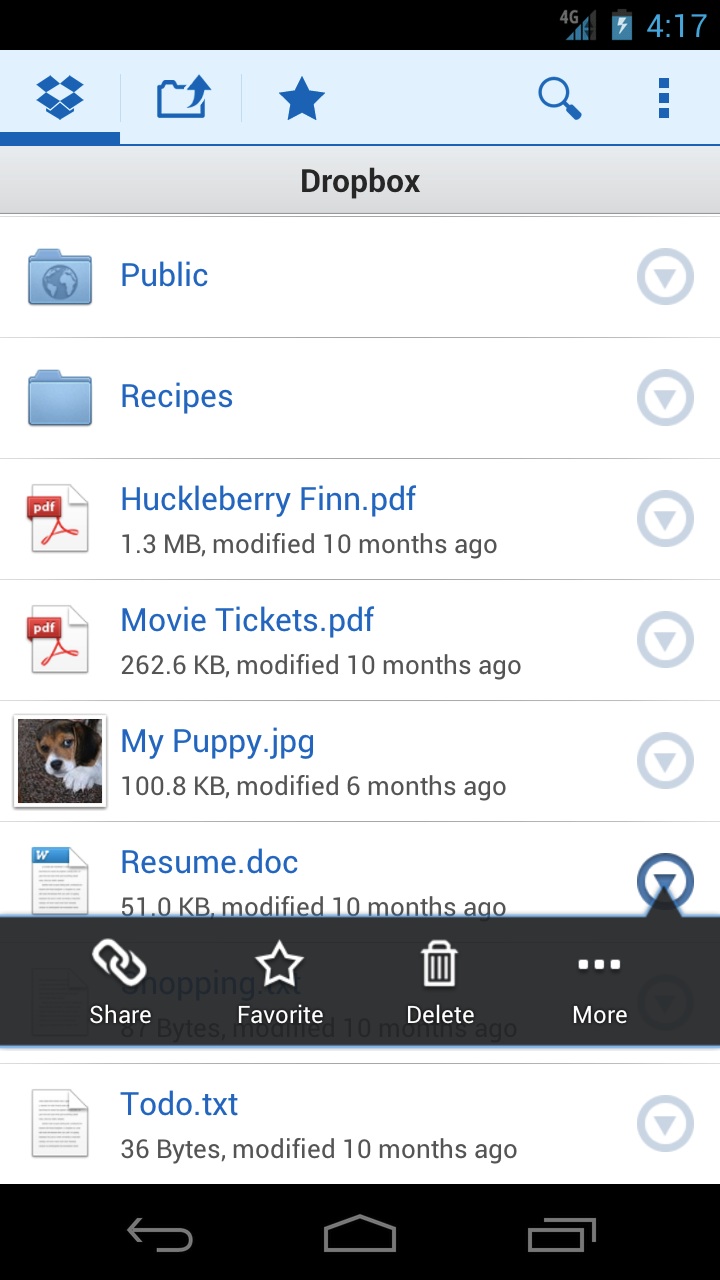
Task: Open search with the magnifier icon
Action: (560, 97)
